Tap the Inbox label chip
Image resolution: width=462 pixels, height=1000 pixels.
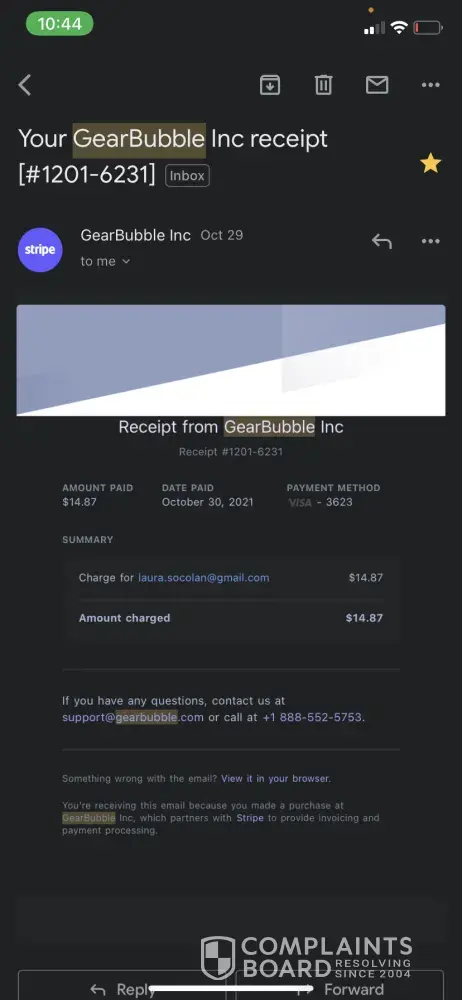pos(187,175)
